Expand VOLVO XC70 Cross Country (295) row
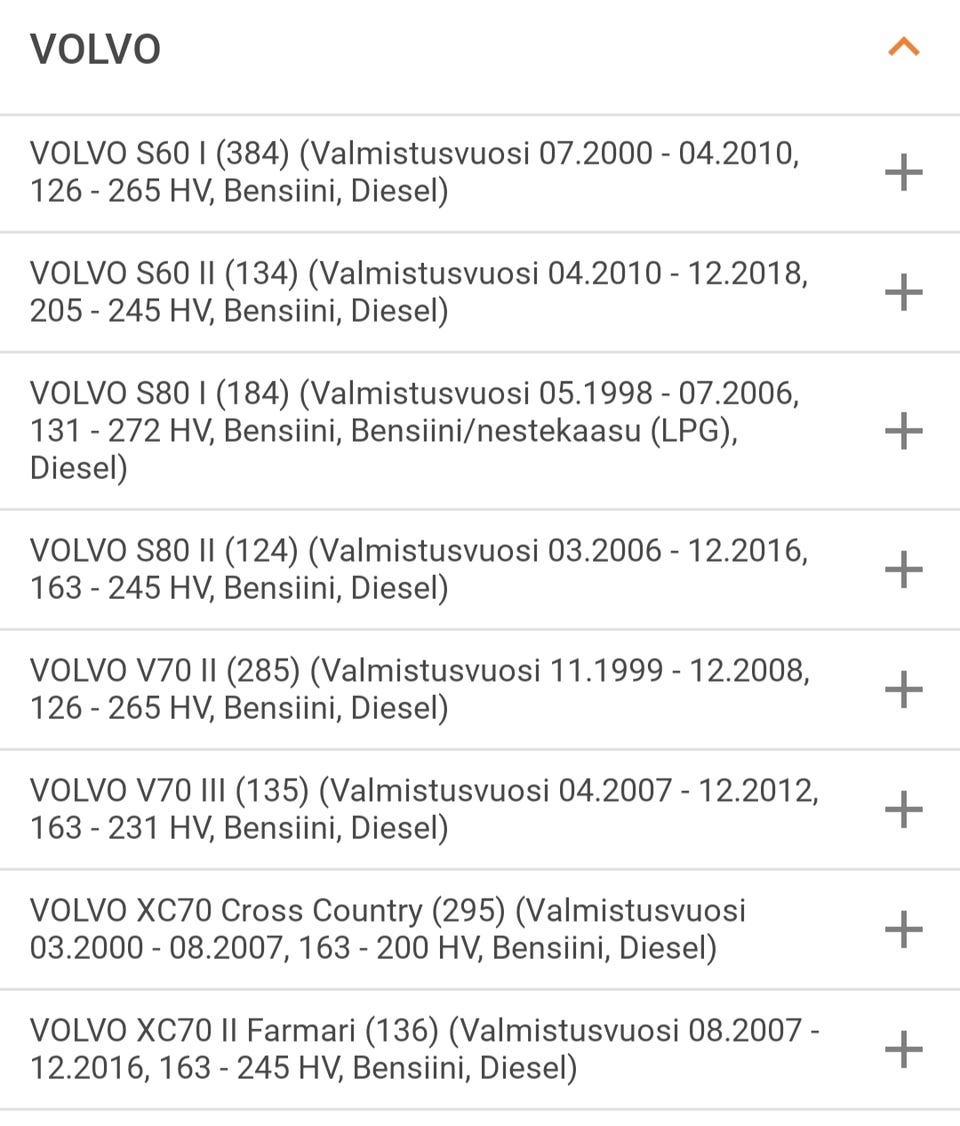The width and height of the screenshot is (960, 1126). (x=903, y=929)
